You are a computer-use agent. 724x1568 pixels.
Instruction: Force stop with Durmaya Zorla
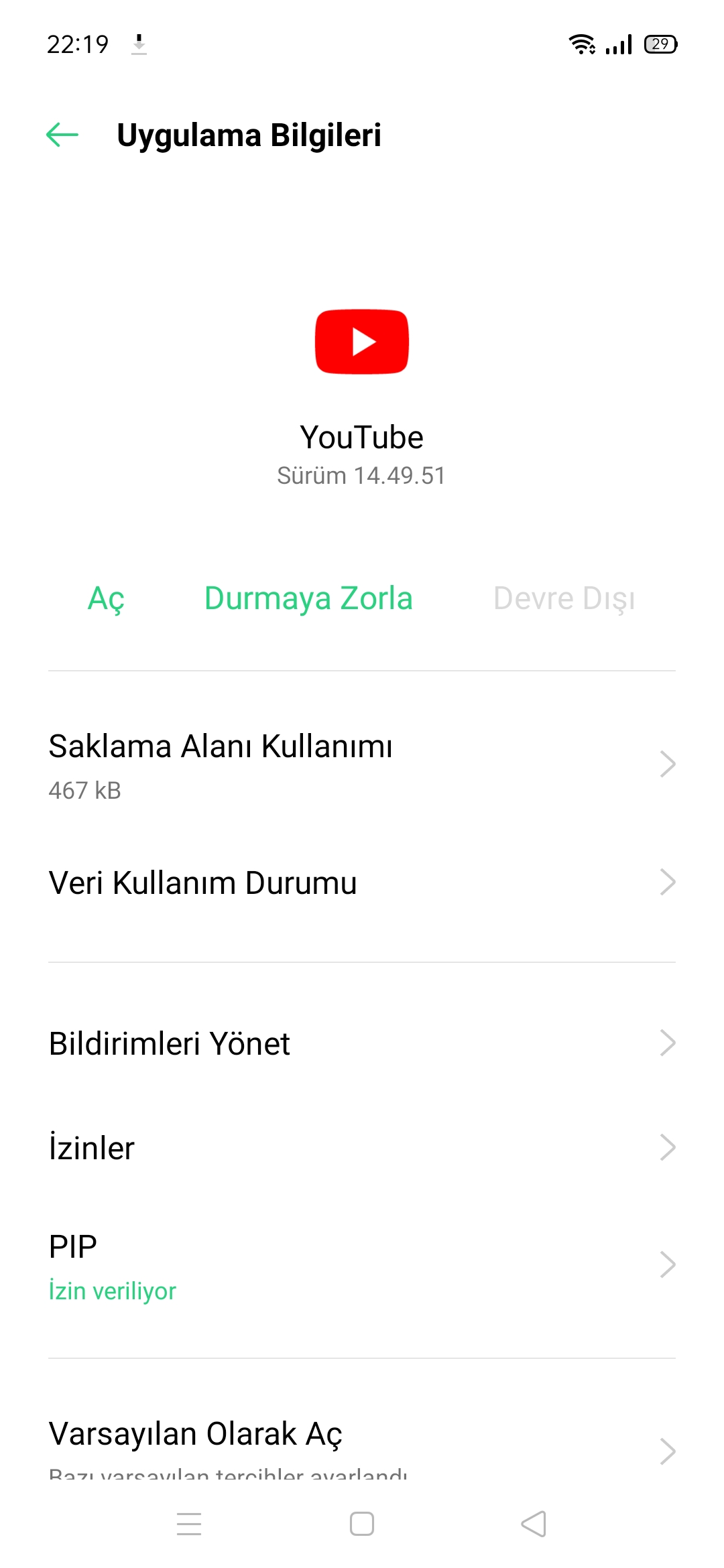(308, 598)
